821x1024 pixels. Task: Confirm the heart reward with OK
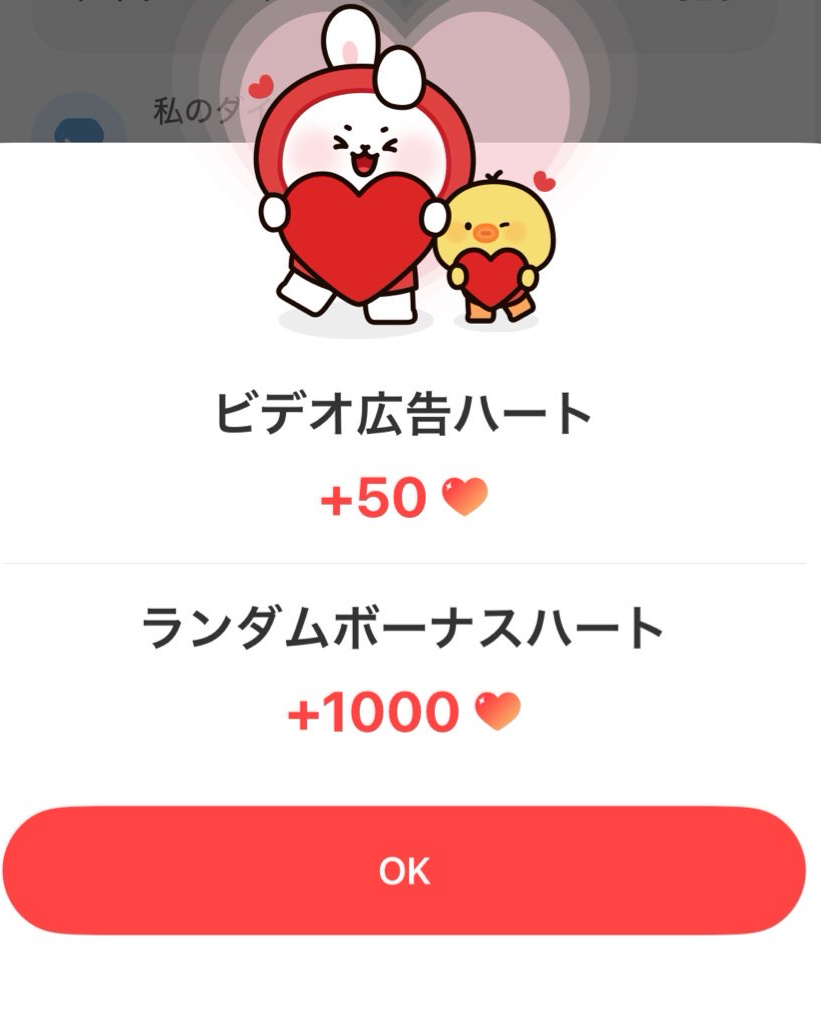coord(404,871)
